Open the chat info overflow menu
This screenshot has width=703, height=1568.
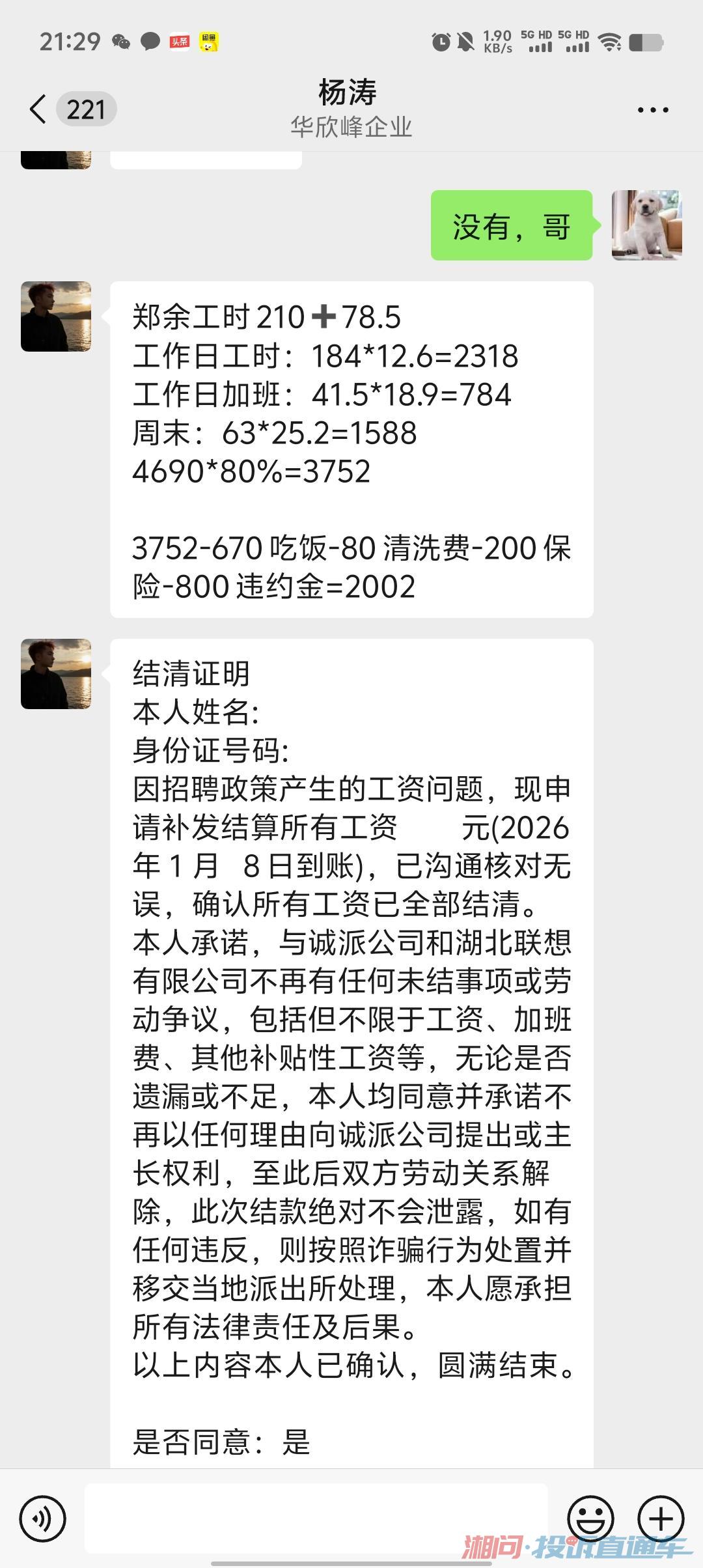point(652,109)
